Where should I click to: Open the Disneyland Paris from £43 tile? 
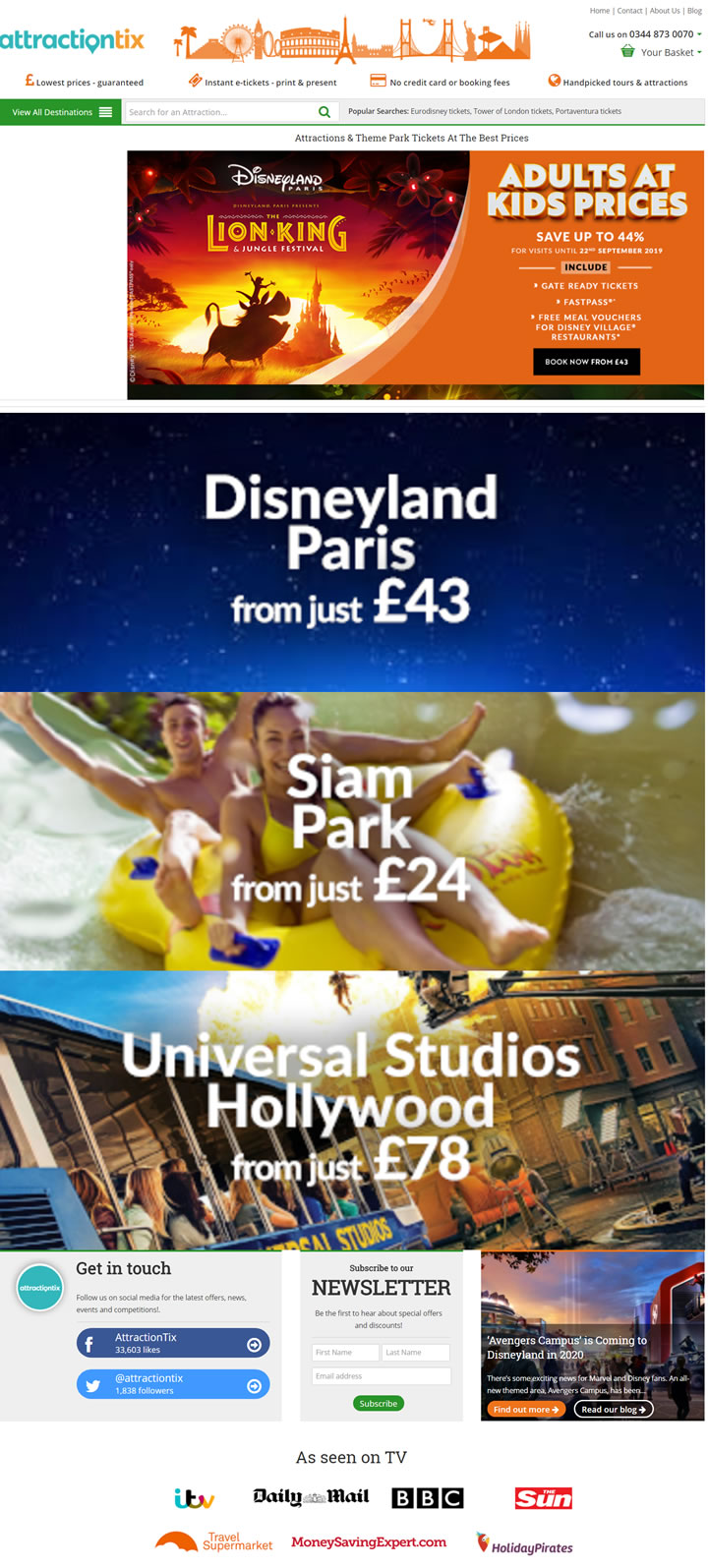tap(352, 552)
